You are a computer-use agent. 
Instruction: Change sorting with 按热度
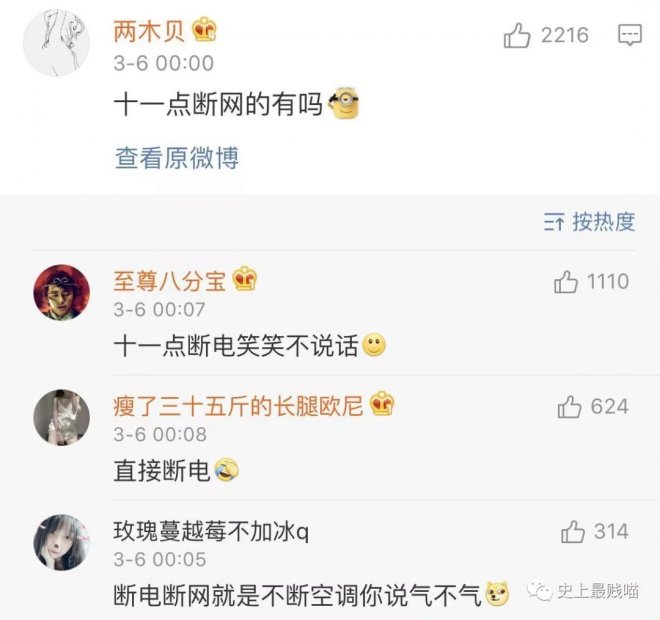pyautogui.click(x=589, y=222)
